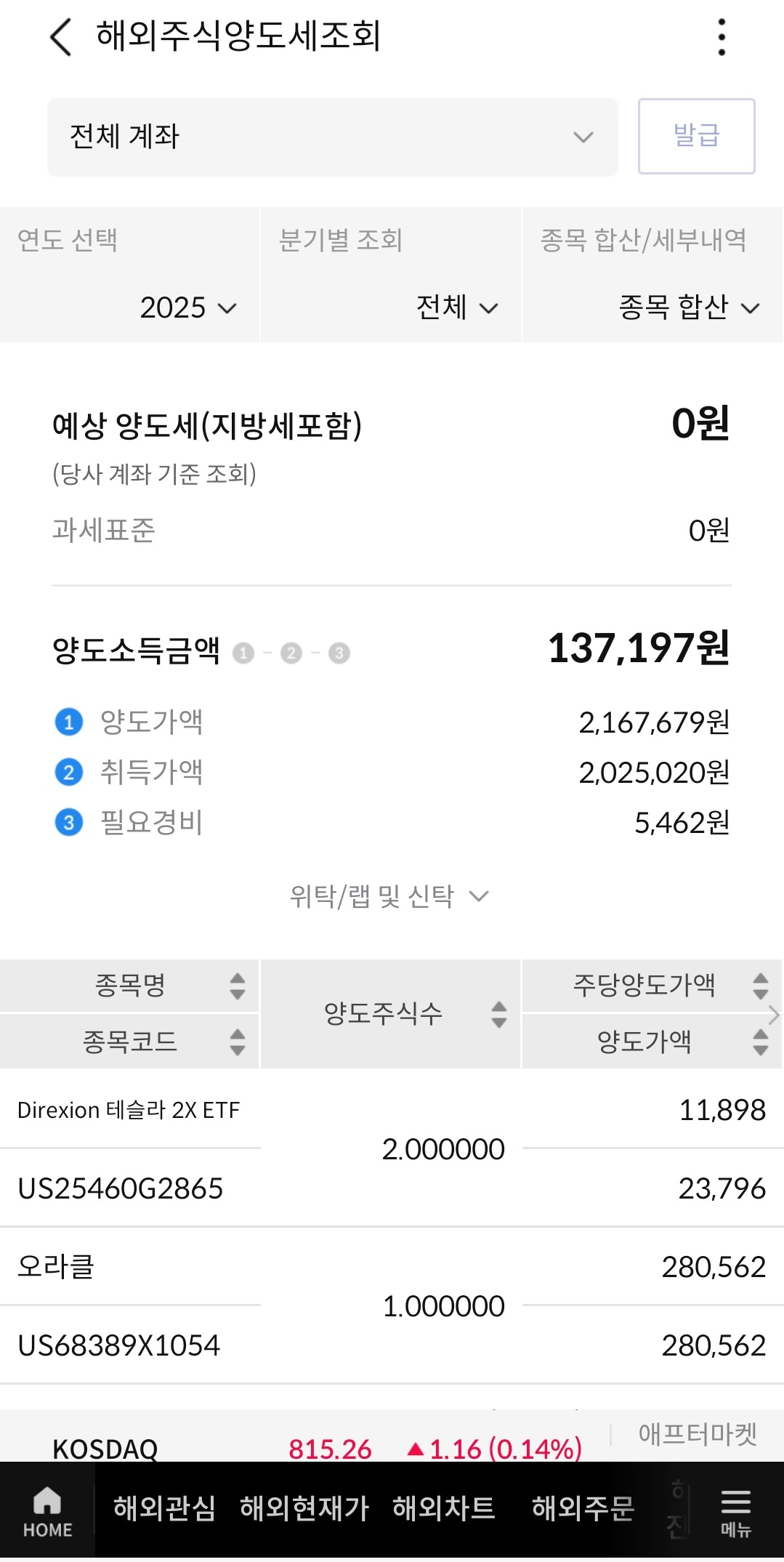Open the three-dot overflow menu
The height and width of the screenshot is (1562, 784).
click(720, 38)
